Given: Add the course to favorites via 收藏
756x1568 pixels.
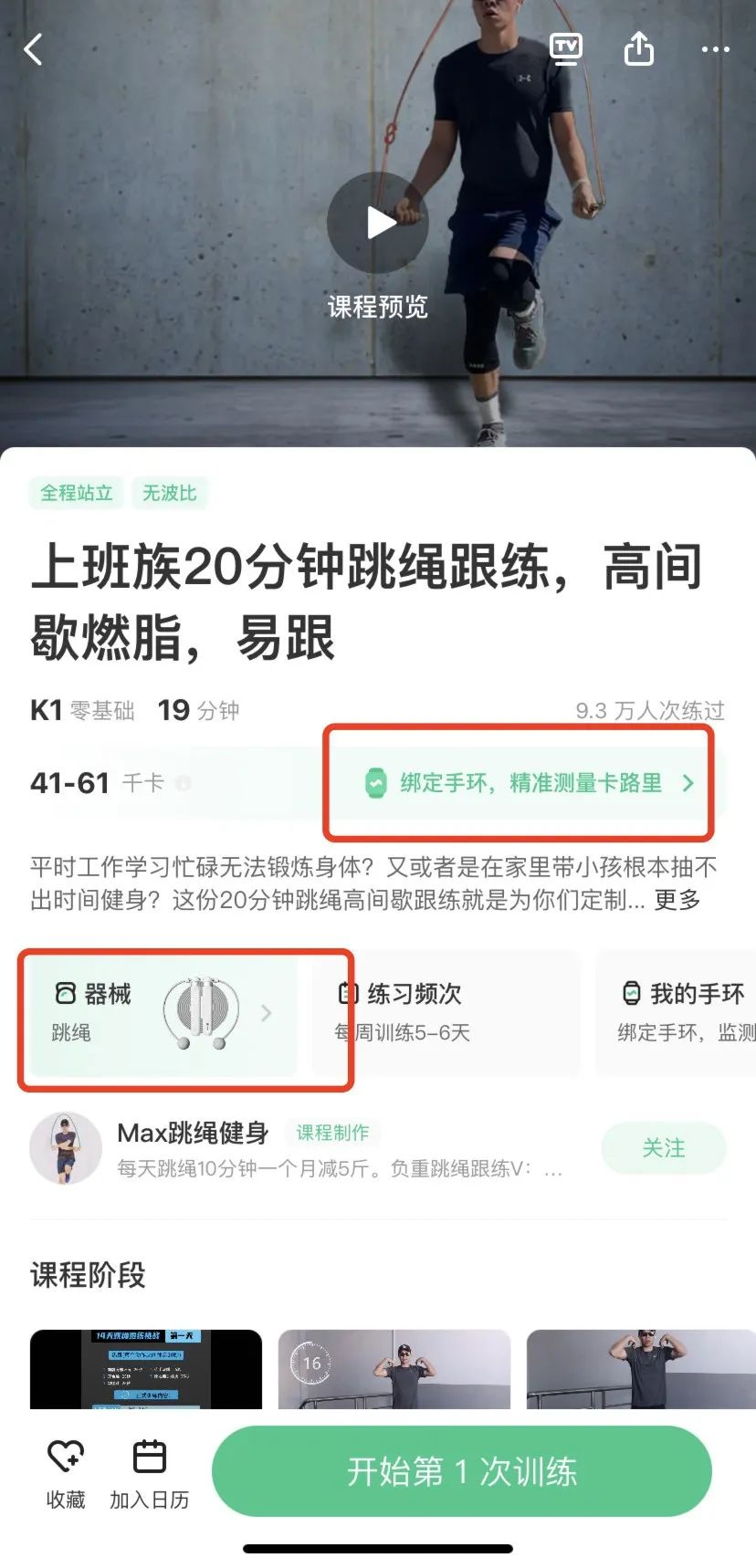Looking at the screenshot, I should click(x=66, y=1473).
